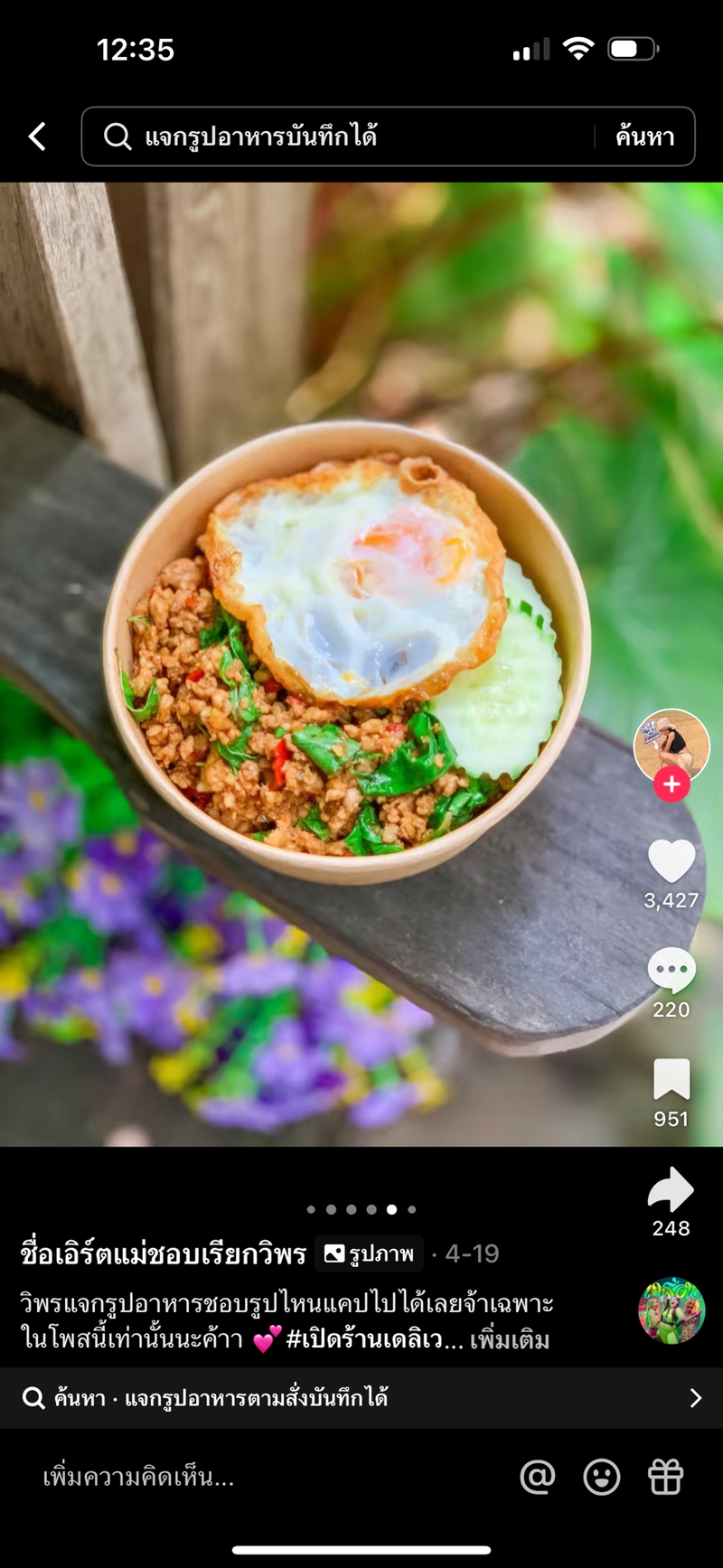Open the sound disc thumbnail
723x1568 pixels.
[x=671, y=1310]
